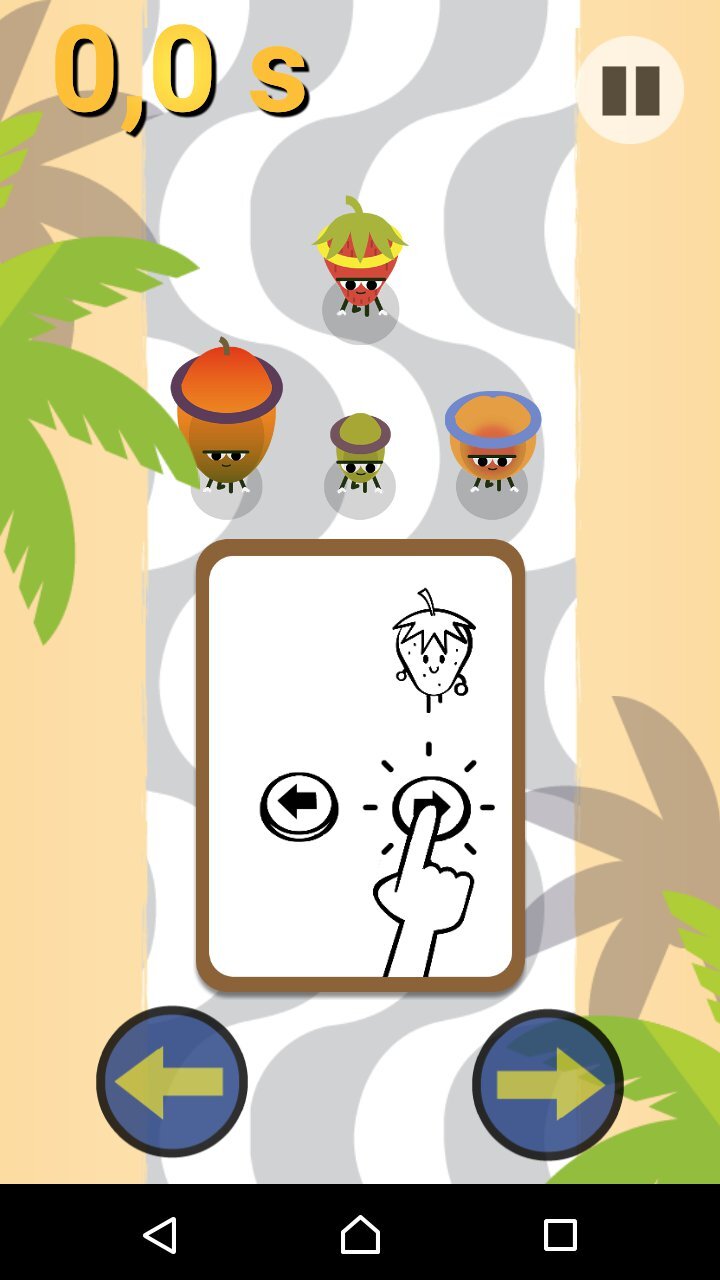Screen dimensions: 720x1280
Task: Open recent apps from the navigation bar
Action: (560, 1235)
